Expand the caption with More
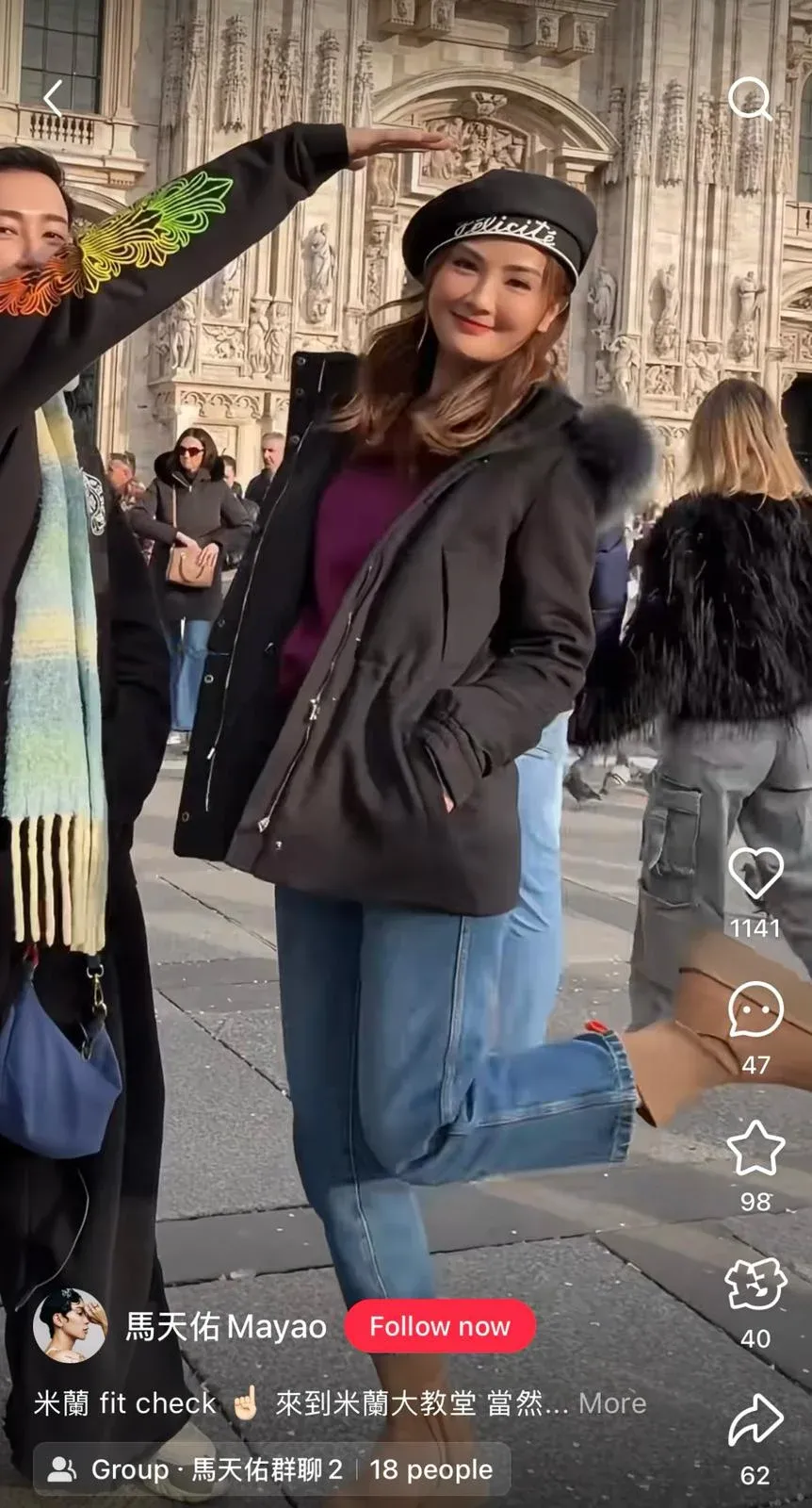 pos(612,1403)
